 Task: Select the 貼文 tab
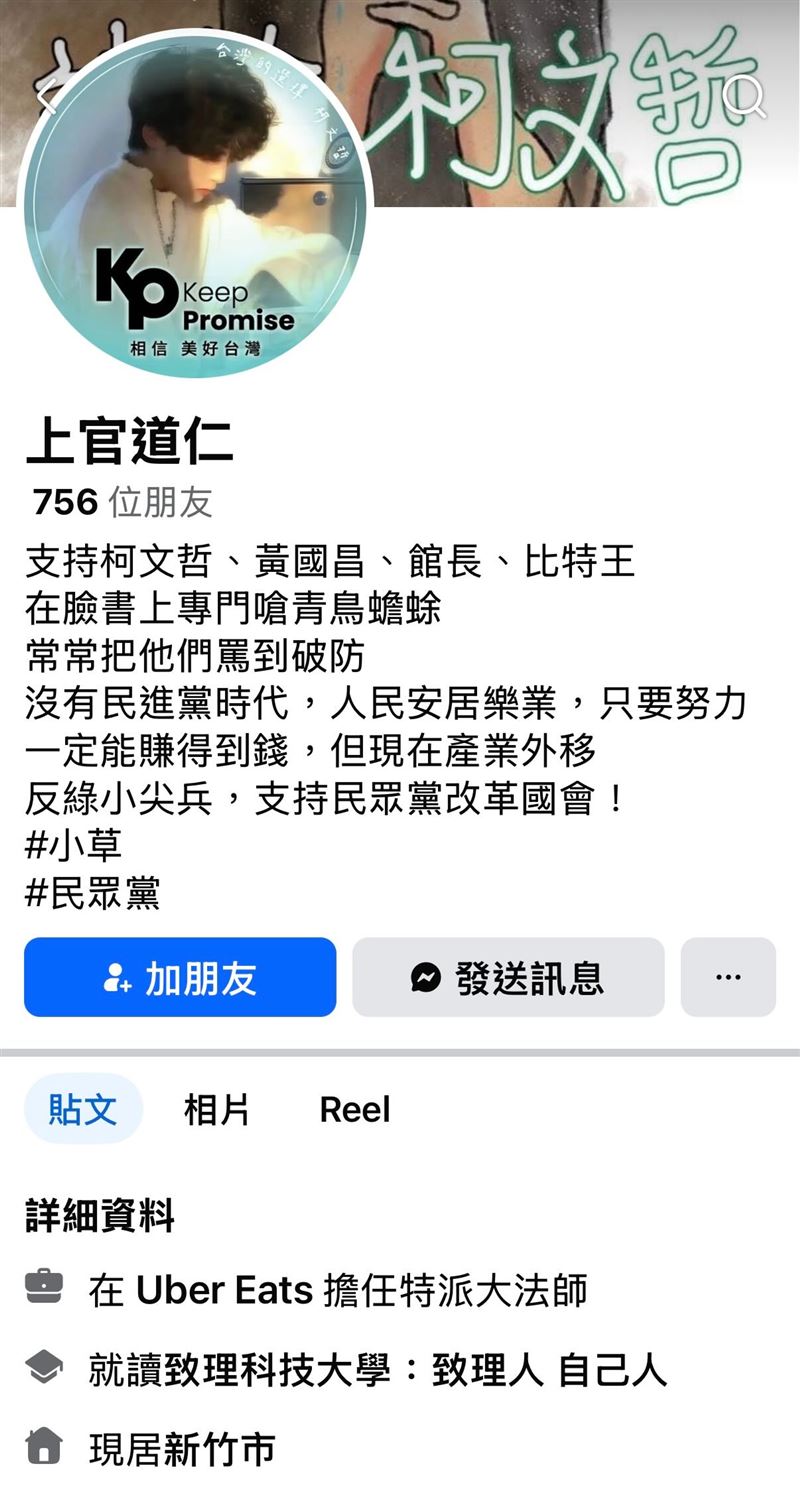(83, 1109)
